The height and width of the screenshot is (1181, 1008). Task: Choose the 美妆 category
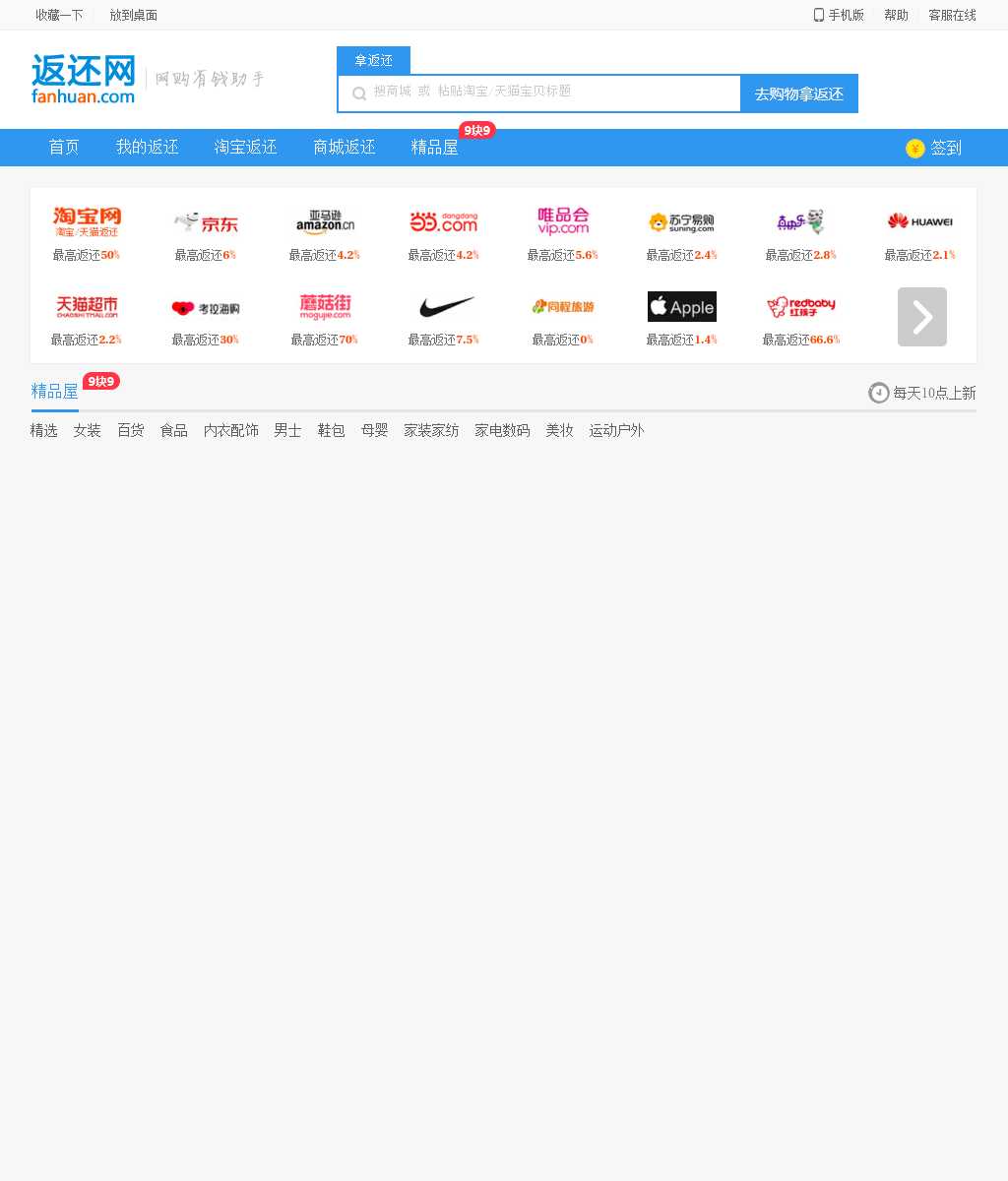[x=559, y=430]
